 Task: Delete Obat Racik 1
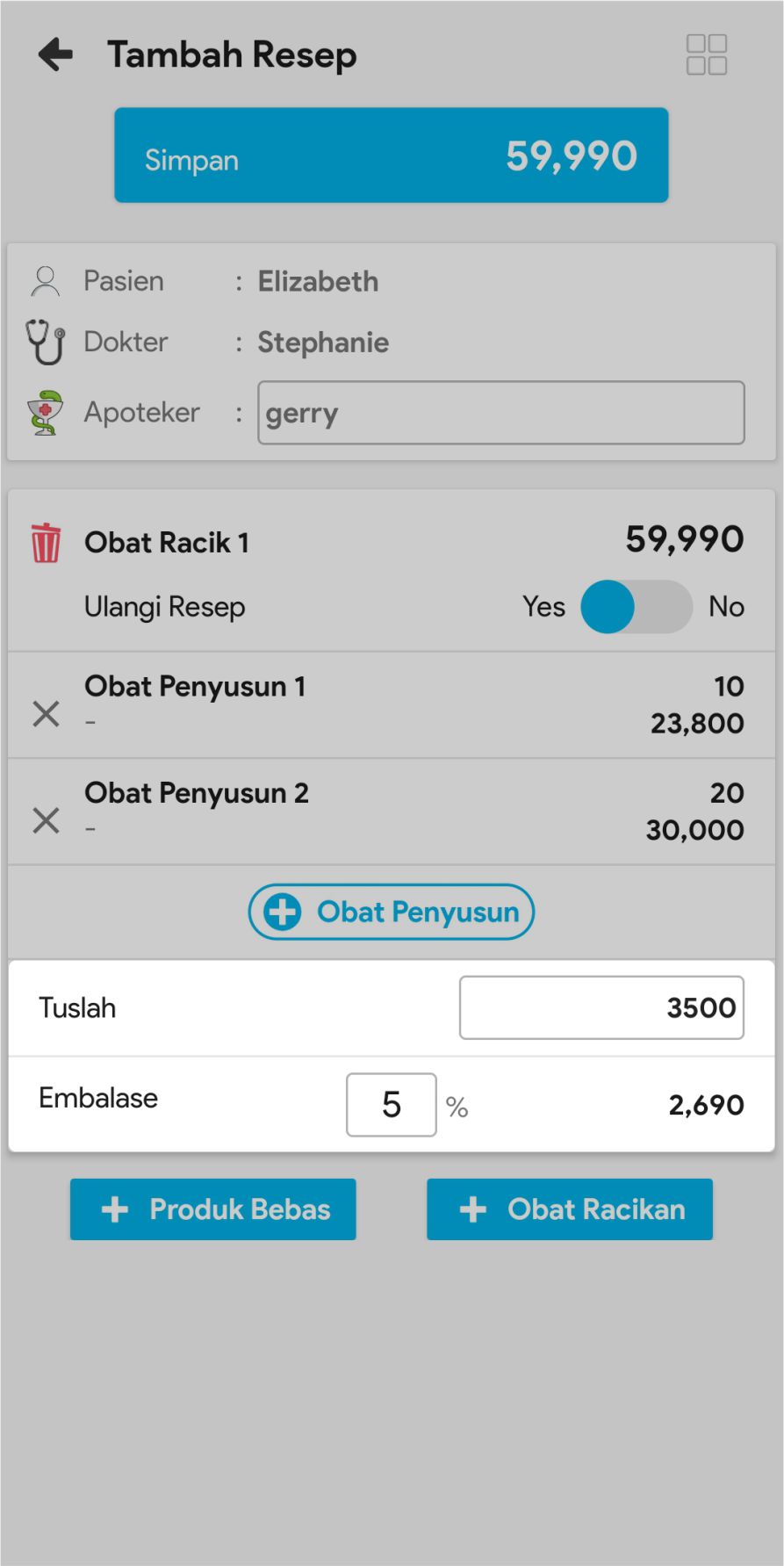coord(46,542)
